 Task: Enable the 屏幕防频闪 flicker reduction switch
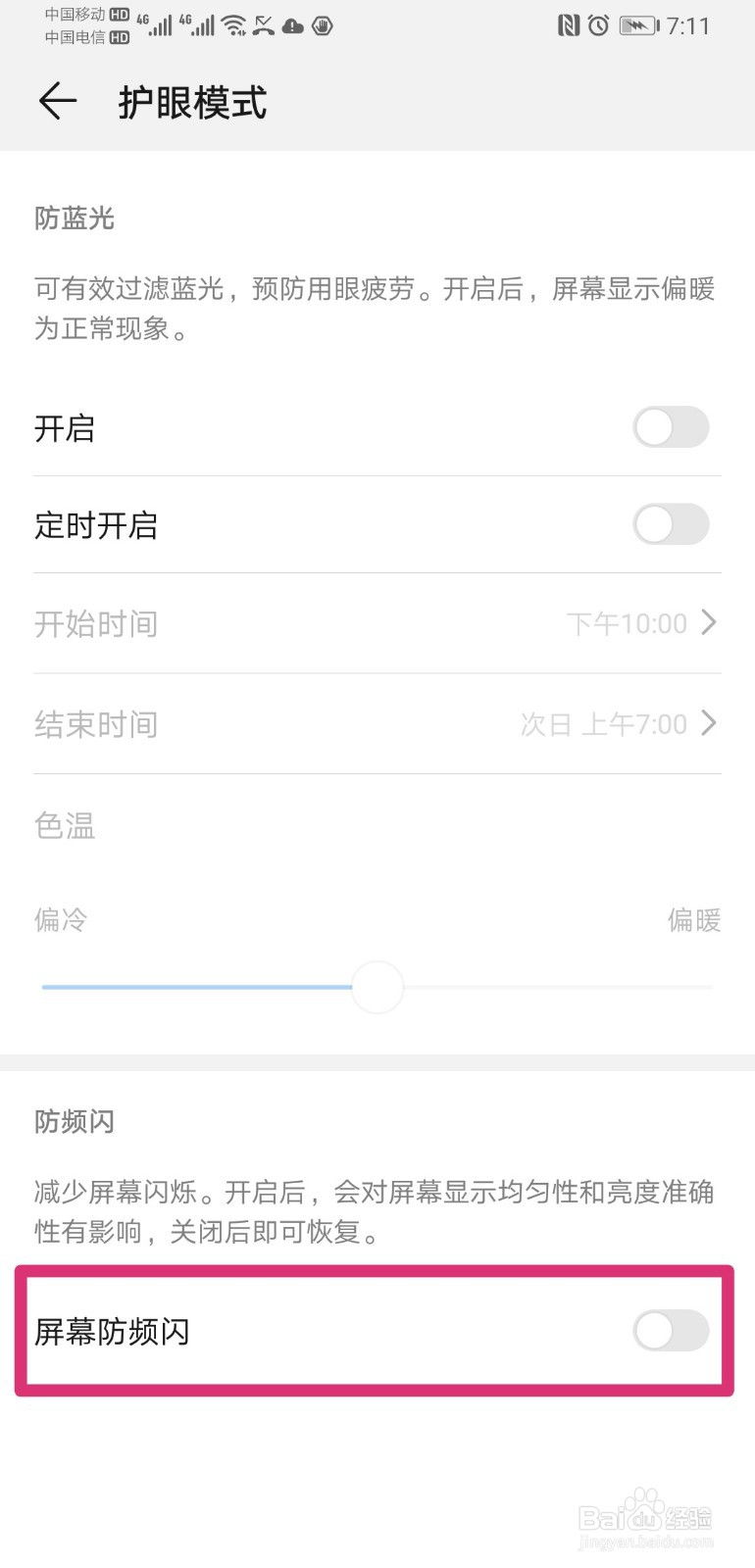[x=671, y=1333]
